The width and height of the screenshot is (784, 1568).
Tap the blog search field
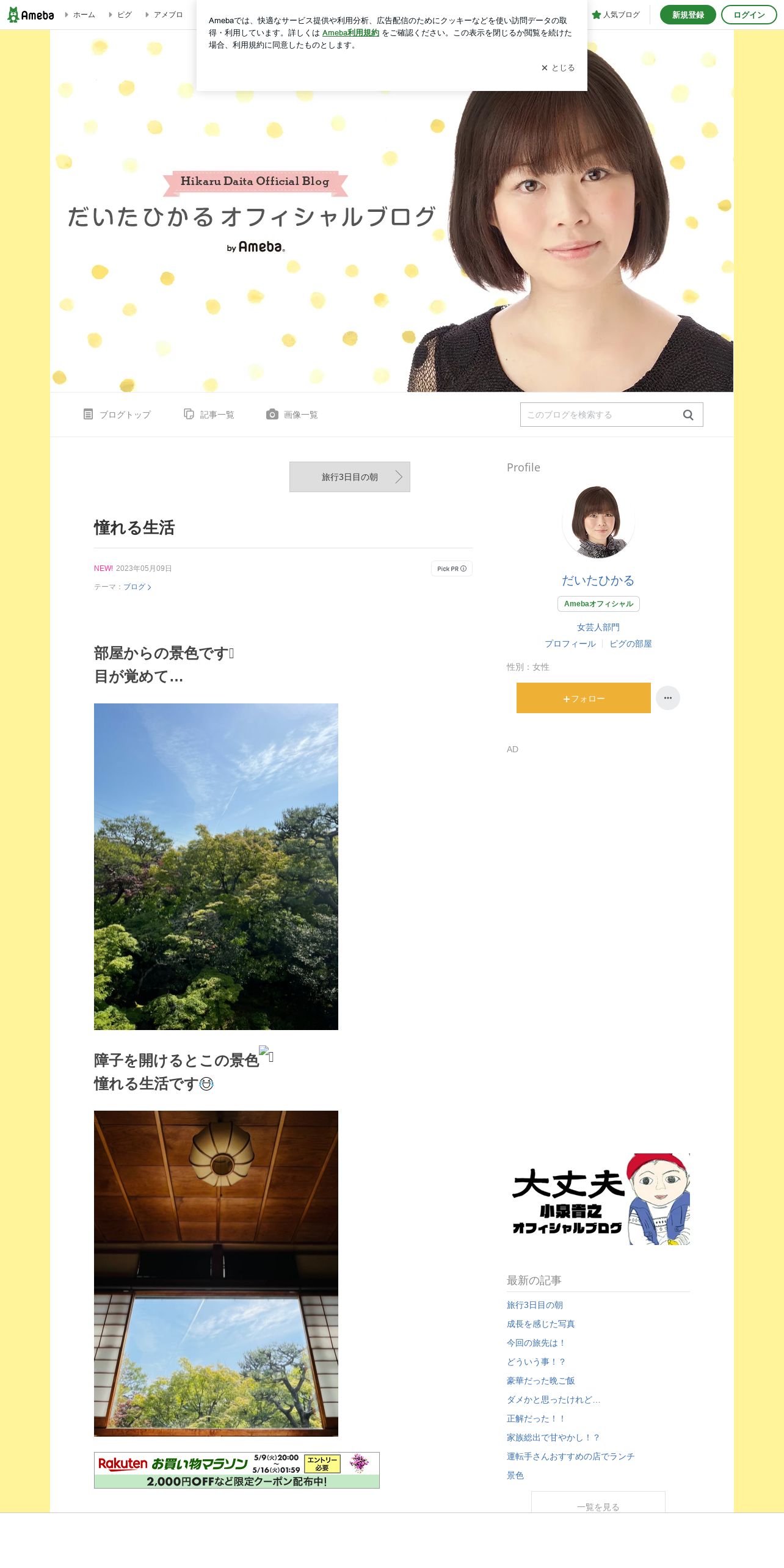[x=601, y=415]
